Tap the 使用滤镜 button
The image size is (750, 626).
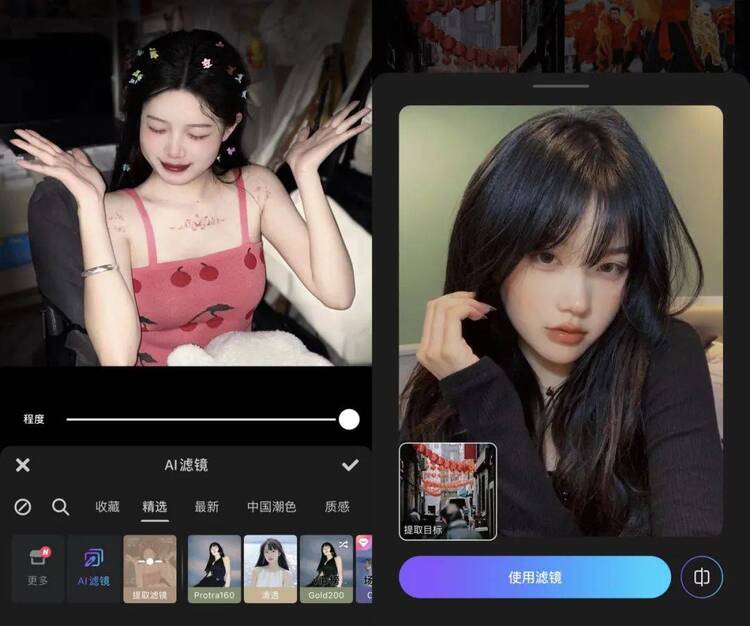tap(535, 577)
